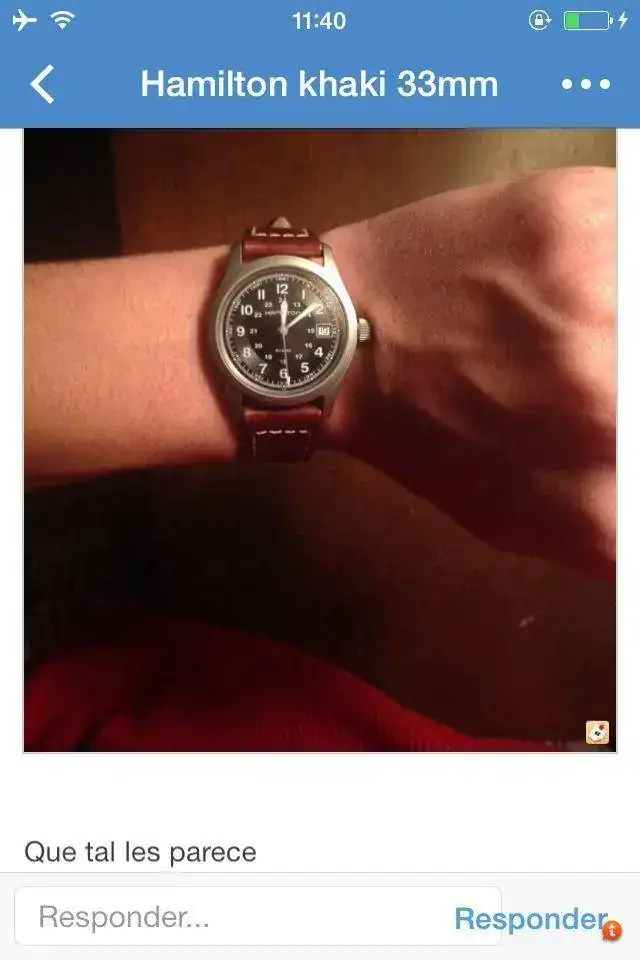Tap the blue Responder send button
Viewport: 640px width, 960px height.
click(x=530, y=918)
